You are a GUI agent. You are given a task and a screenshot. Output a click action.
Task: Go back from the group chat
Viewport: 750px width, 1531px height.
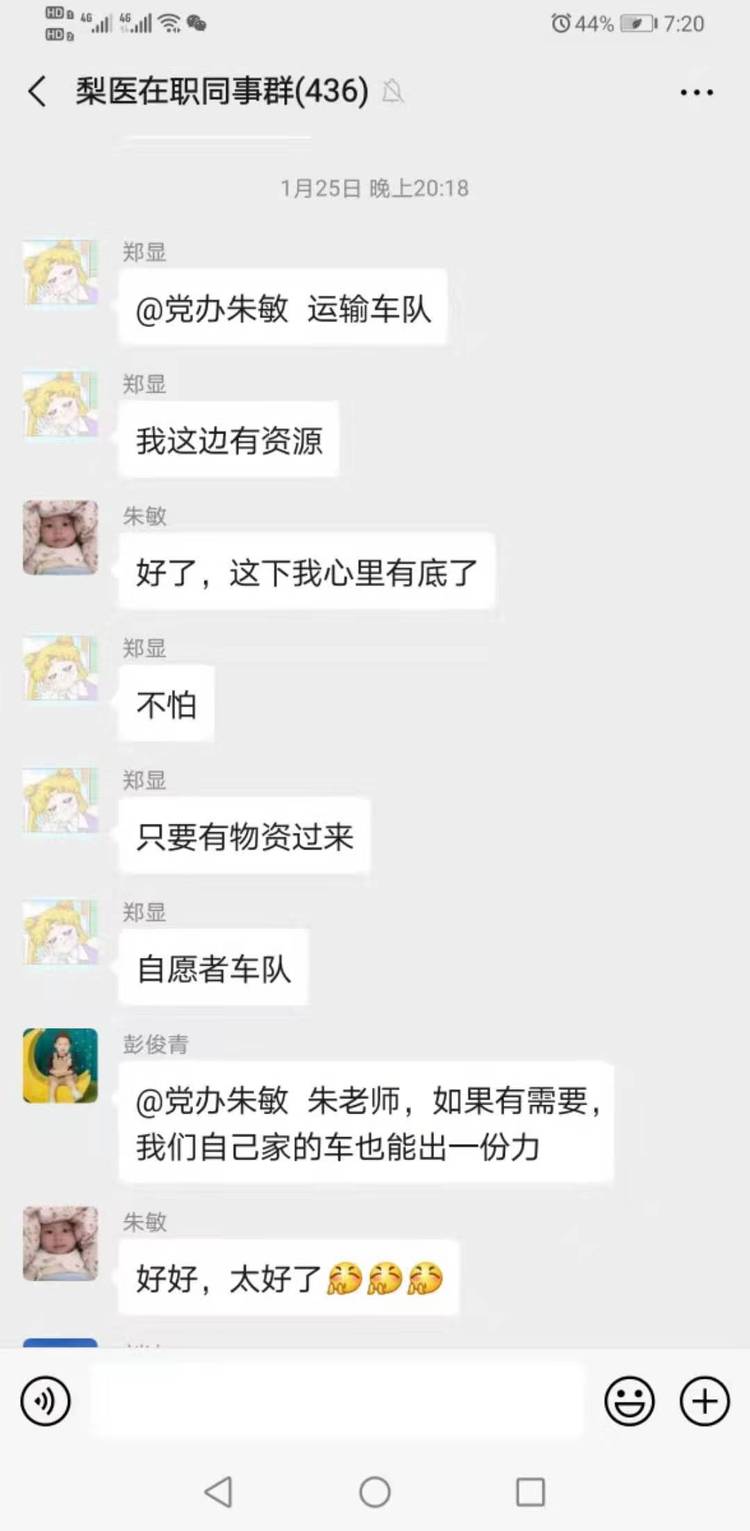pyautogui.click(x=37, y=92)
